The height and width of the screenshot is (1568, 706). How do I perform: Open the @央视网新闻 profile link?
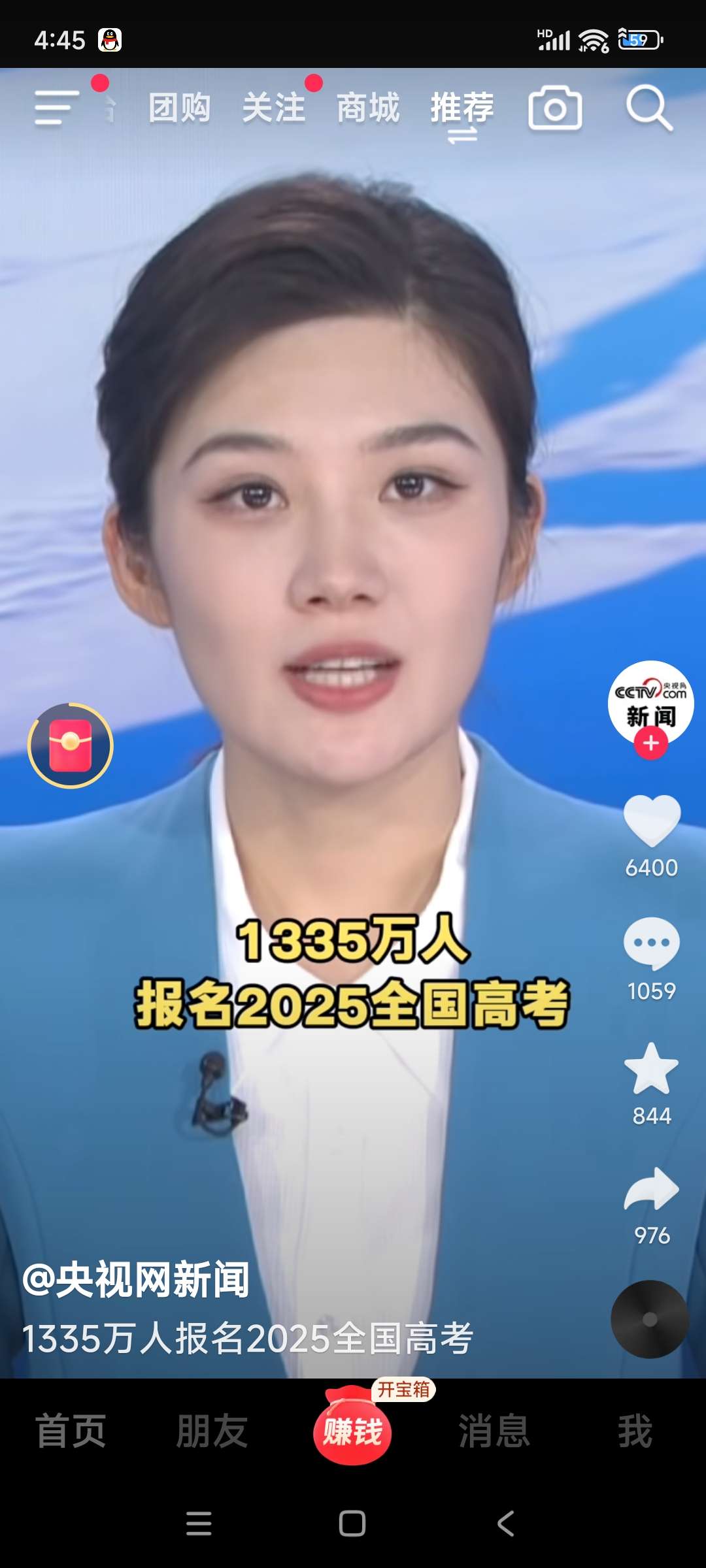click(x=136, y=1279)
